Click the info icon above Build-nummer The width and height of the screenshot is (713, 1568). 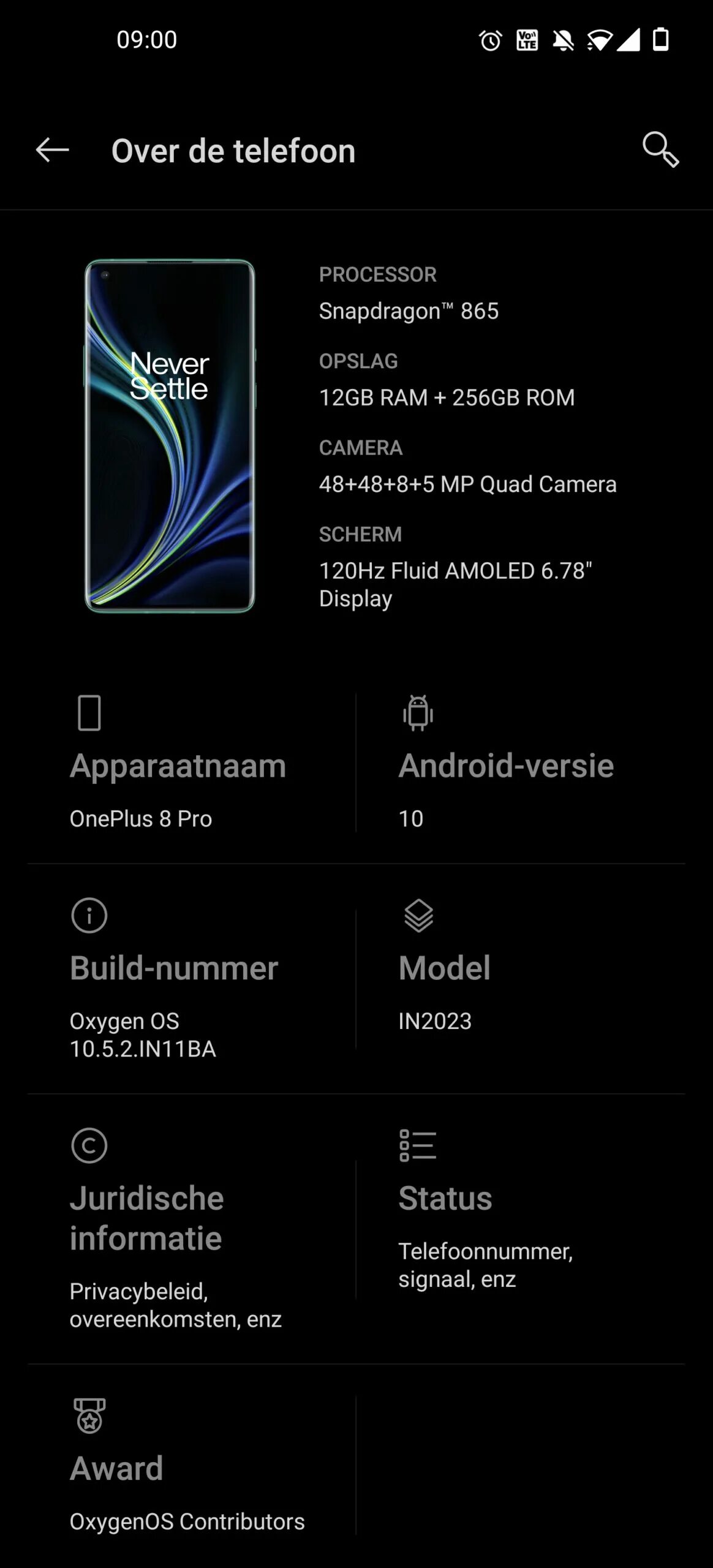tap(89, 916)
